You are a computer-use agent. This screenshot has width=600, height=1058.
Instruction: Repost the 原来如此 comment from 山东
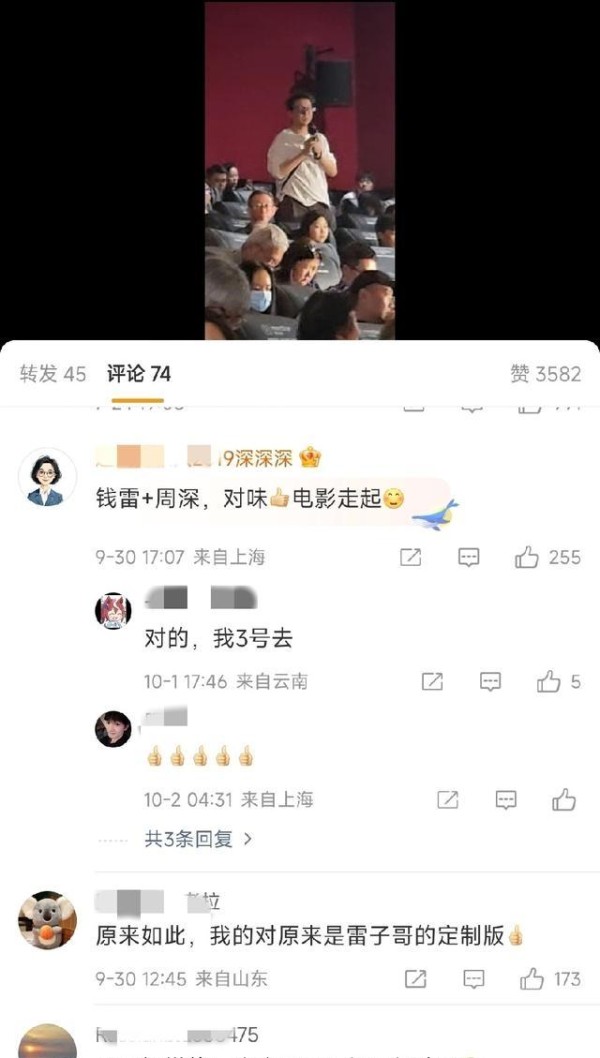pyautogui.click(x=415, y=979)
